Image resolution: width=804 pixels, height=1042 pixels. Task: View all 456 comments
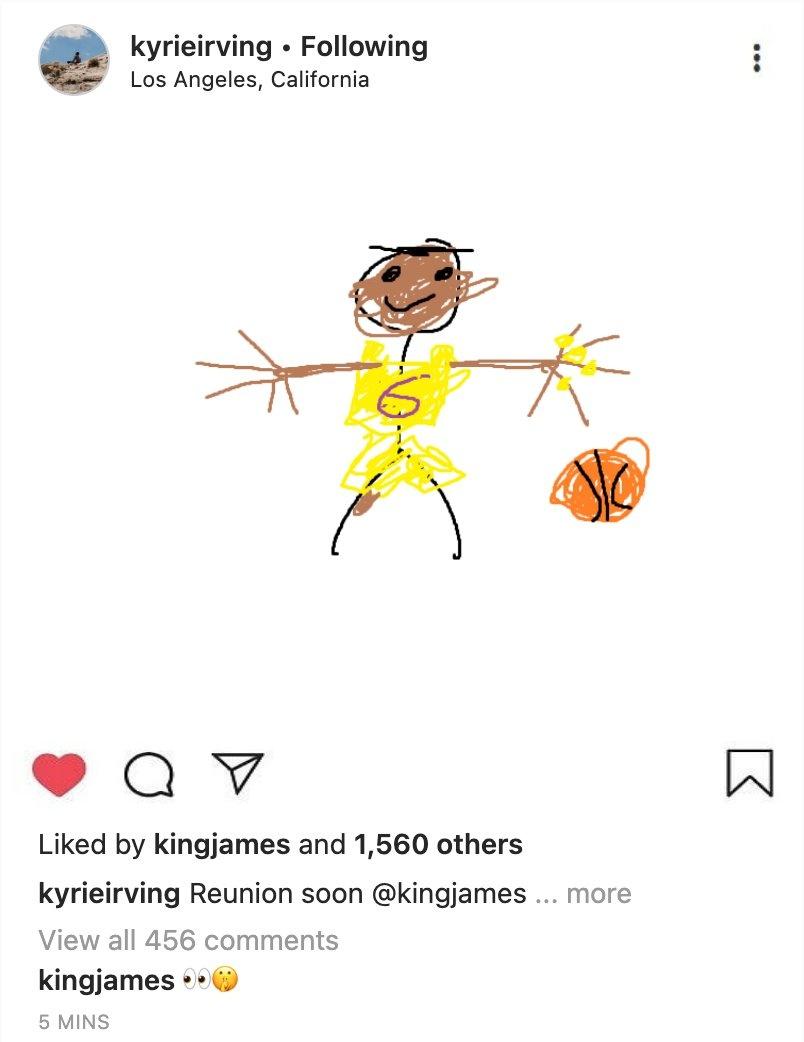pos(188,940)
